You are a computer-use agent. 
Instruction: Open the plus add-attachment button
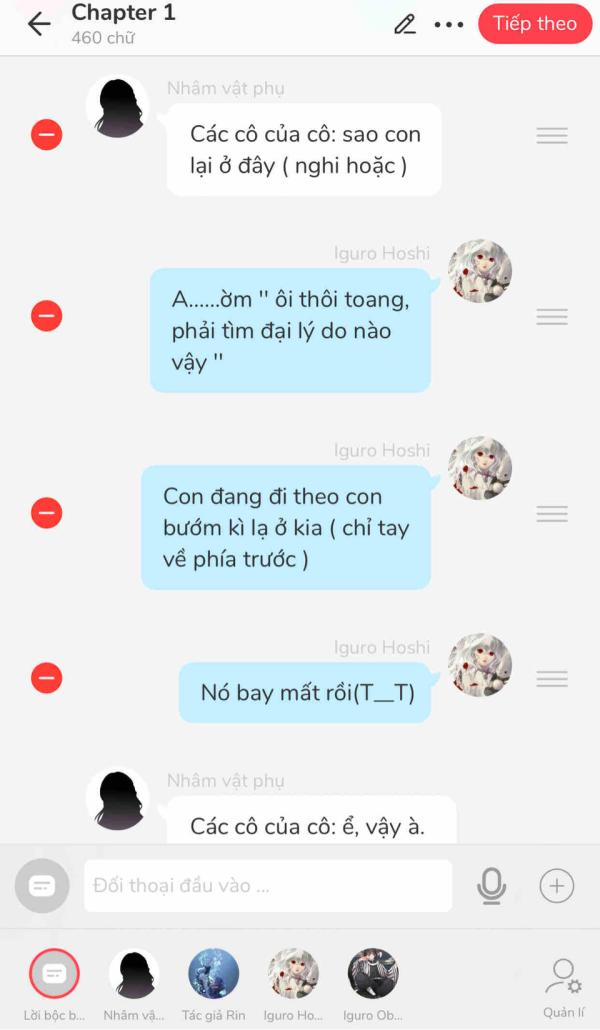click(x=557, y=885)
